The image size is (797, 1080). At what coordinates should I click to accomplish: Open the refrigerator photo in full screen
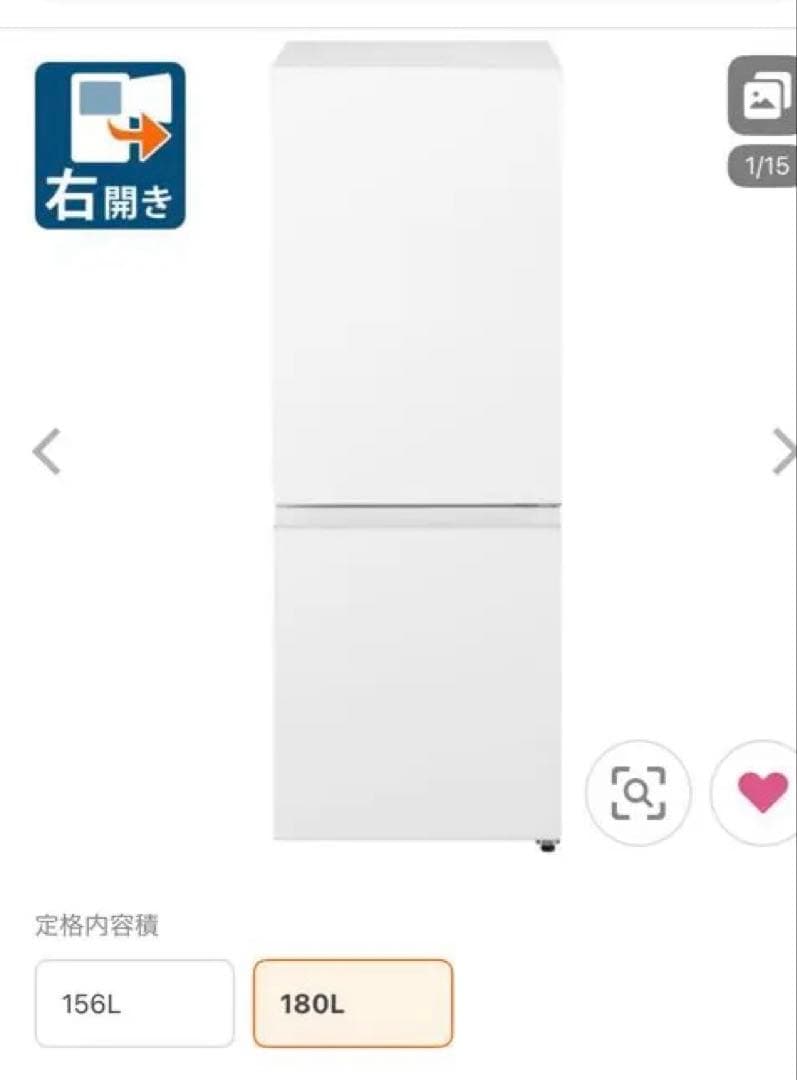coord(415,450)
